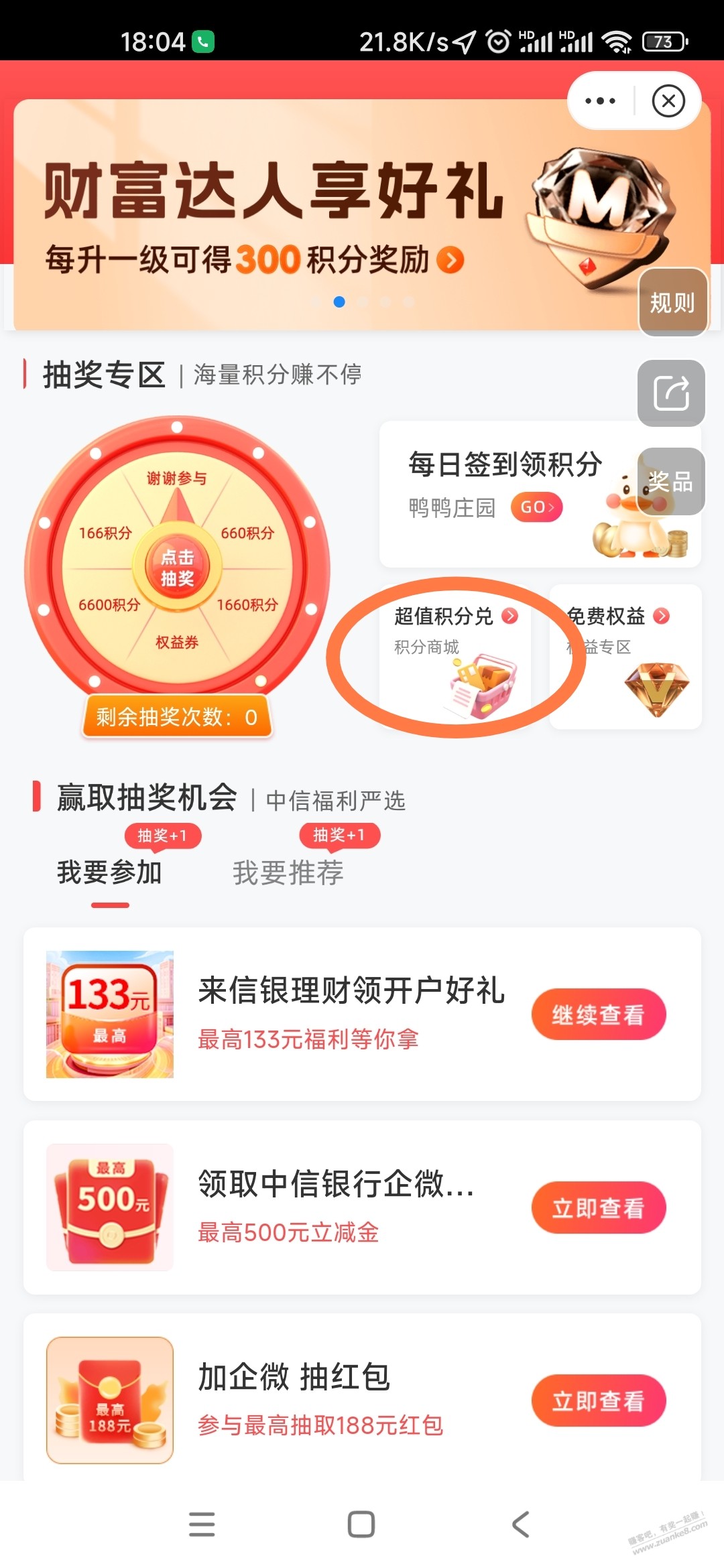This screenshot has height=1568, width=724.
Task: Tap the share icon button
Action: 671,393
